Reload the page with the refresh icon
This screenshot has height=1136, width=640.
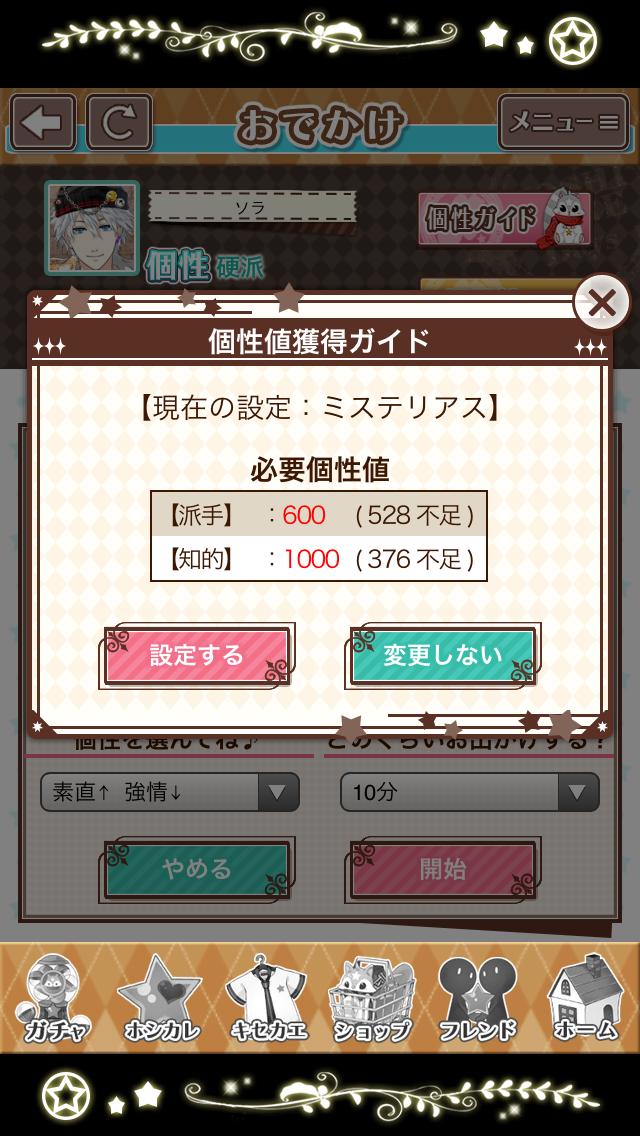pos(119,122)
